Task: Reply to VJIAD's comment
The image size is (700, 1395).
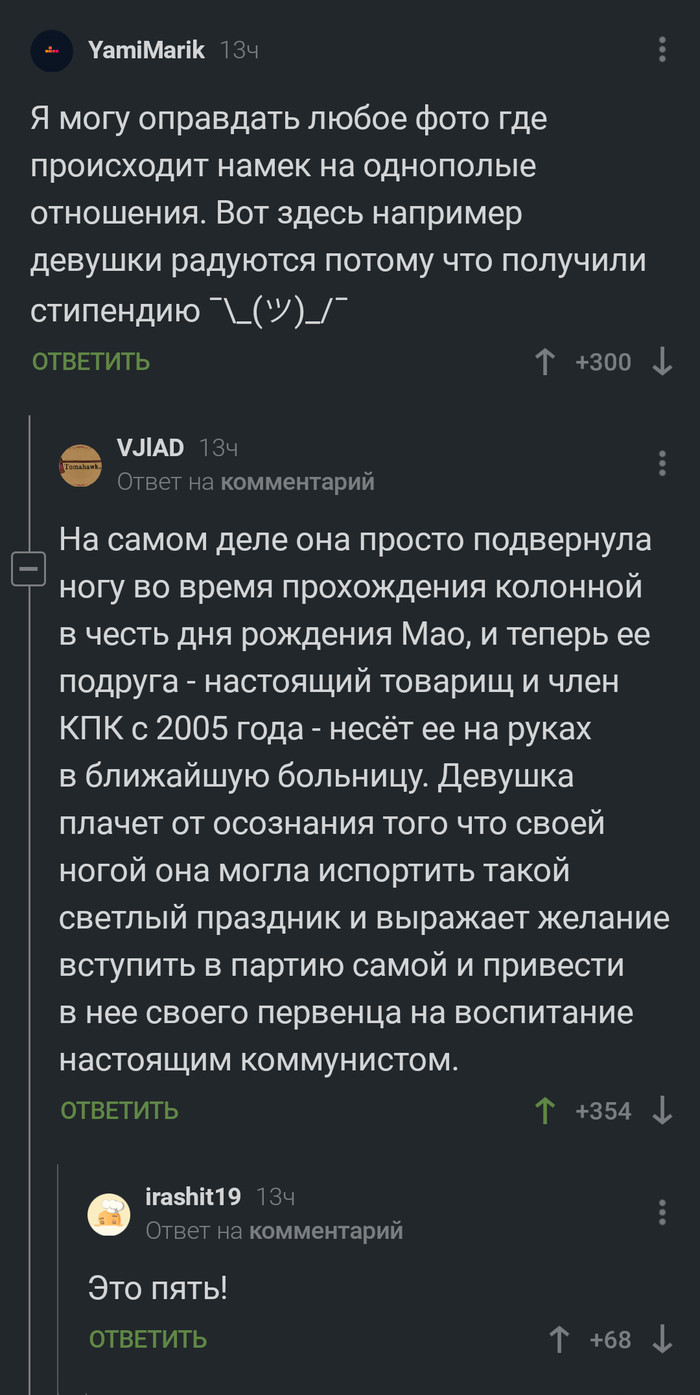Action: point(119,1110)
